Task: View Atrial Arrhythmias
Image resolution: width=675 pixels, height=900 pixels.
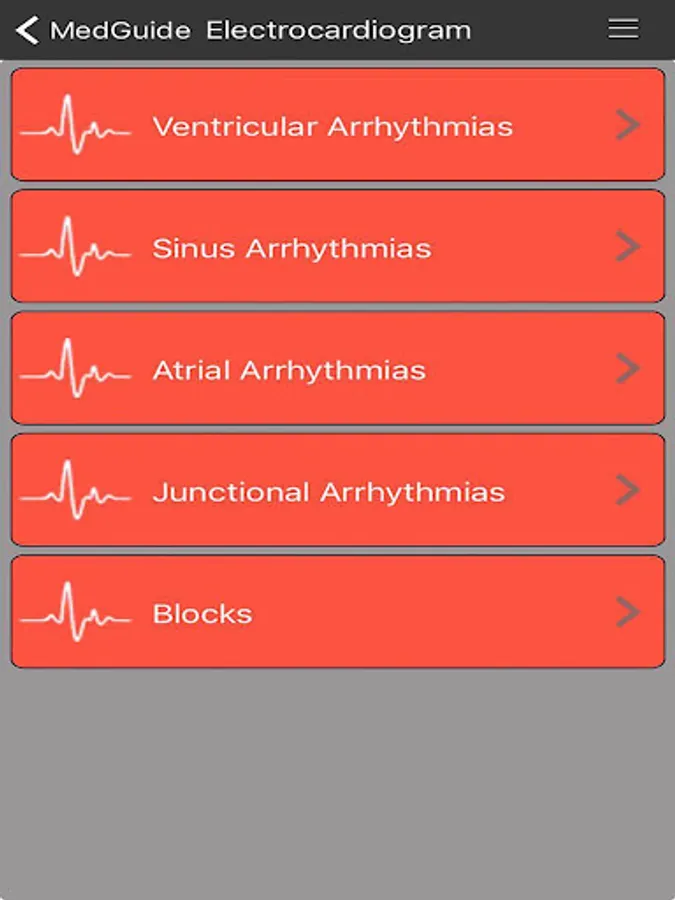Action: [x=337, y=368]
